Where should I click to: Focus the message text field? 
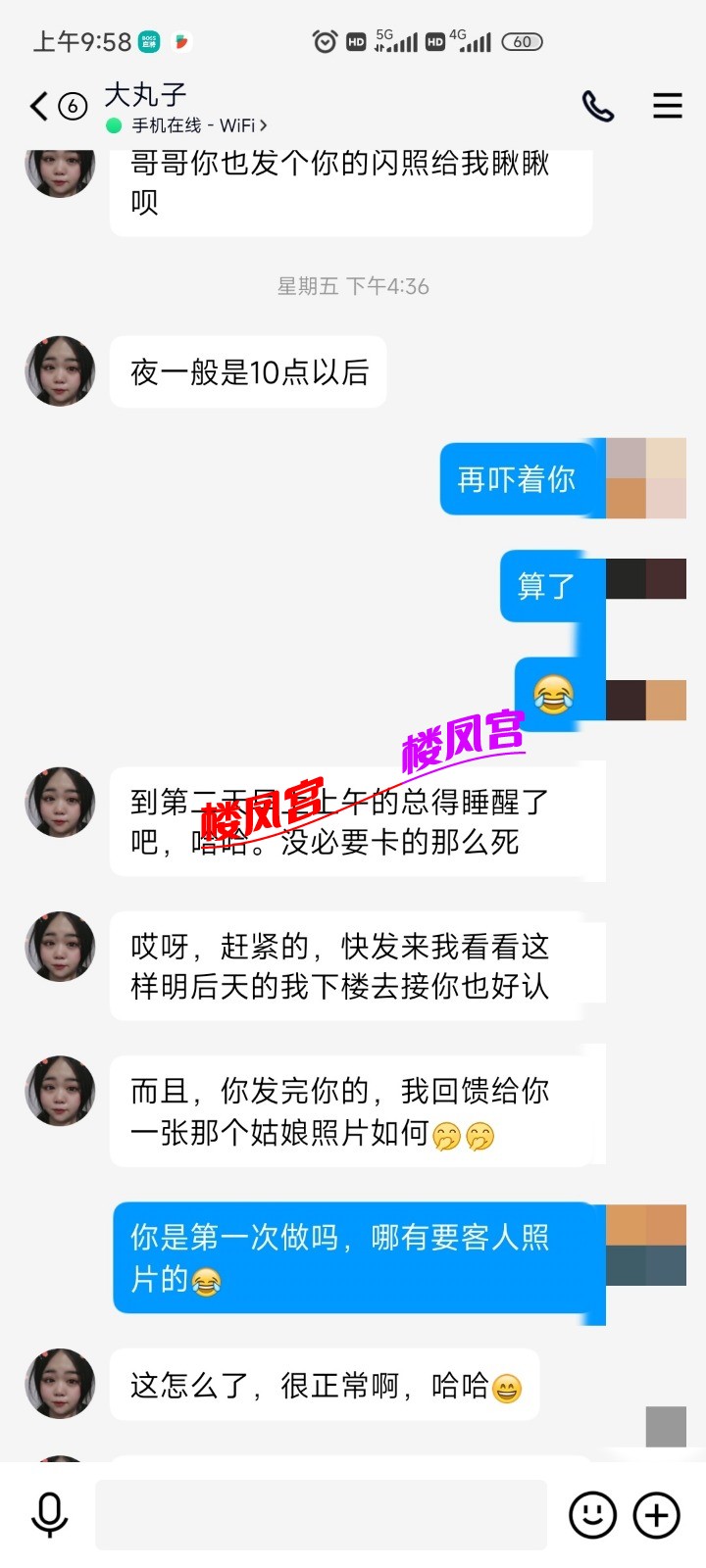point(321,1515)
